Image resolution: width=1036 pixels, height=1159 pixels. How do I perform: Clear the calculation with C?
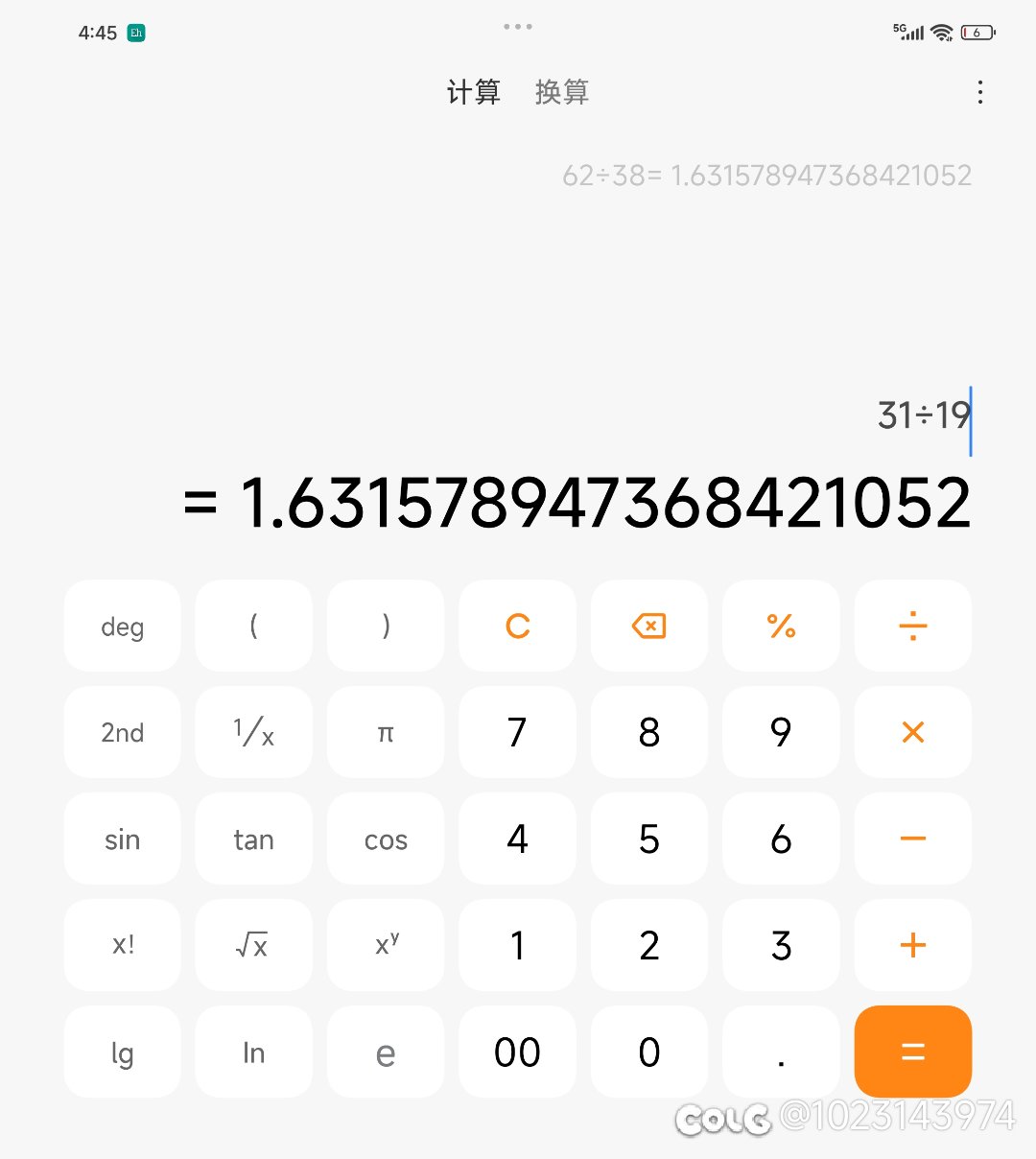(x=517, y=627)
